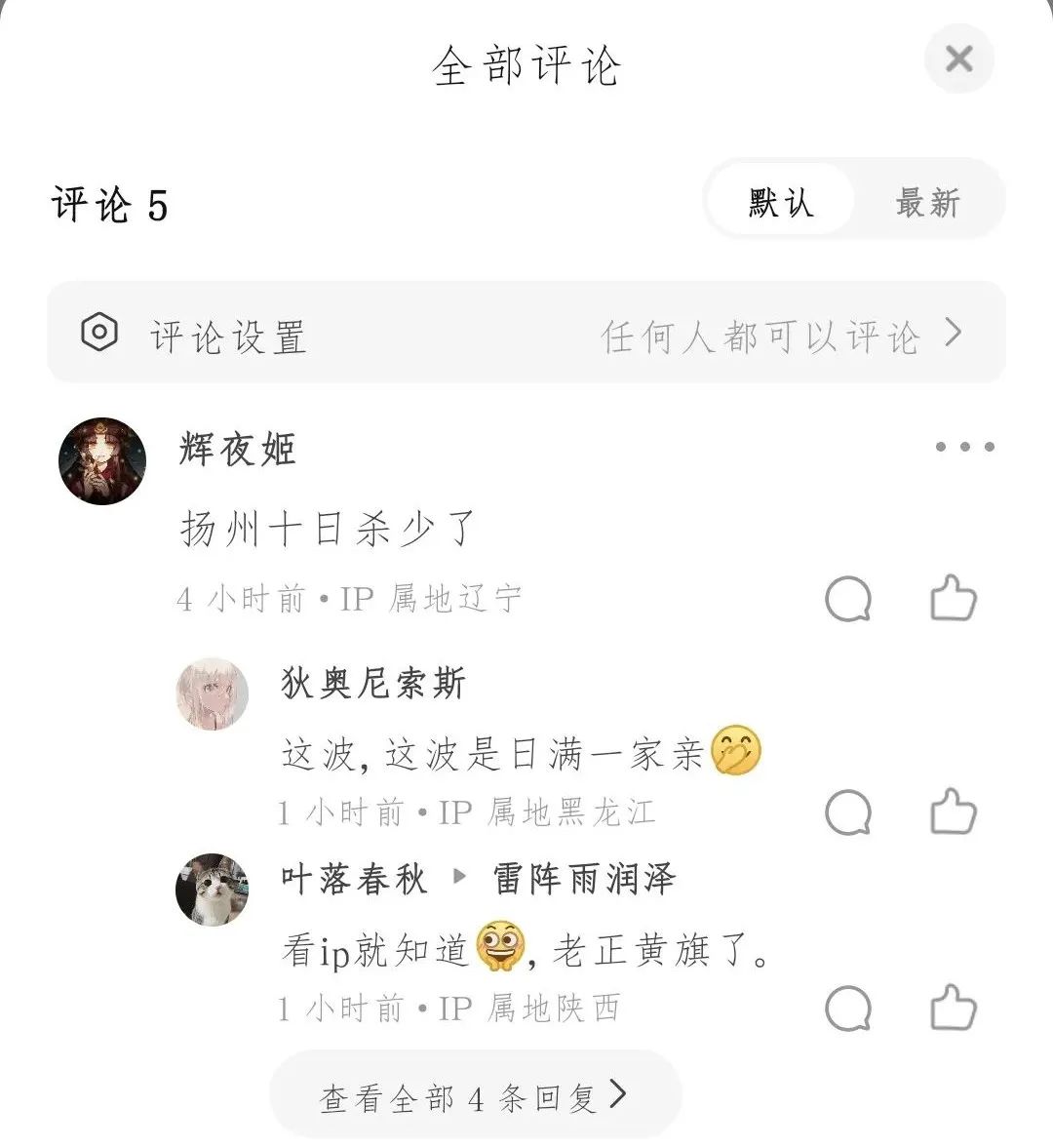Open 叶落春秋's profile avatar

point(212,890)
